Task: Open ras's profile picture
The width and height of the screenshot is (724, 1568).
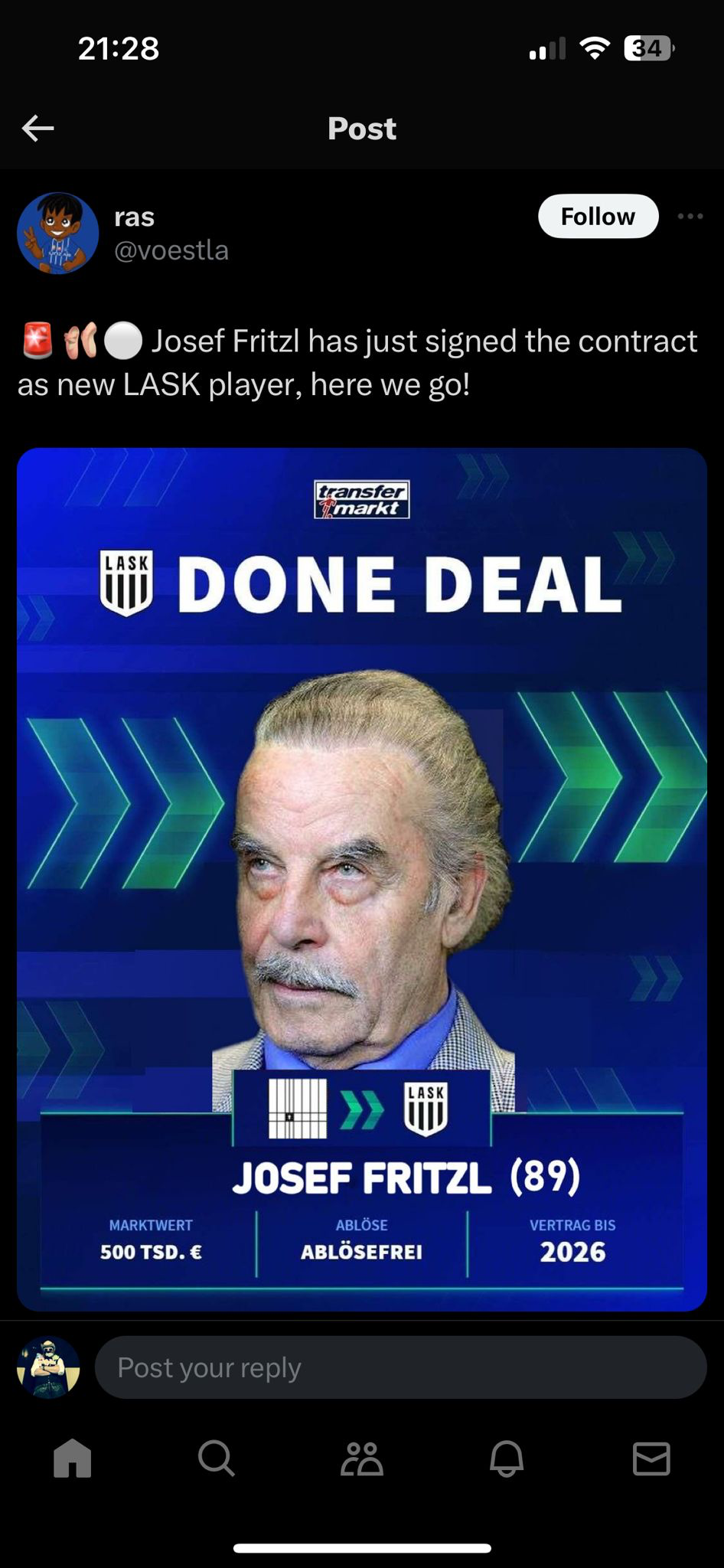Action: (58, 234)
